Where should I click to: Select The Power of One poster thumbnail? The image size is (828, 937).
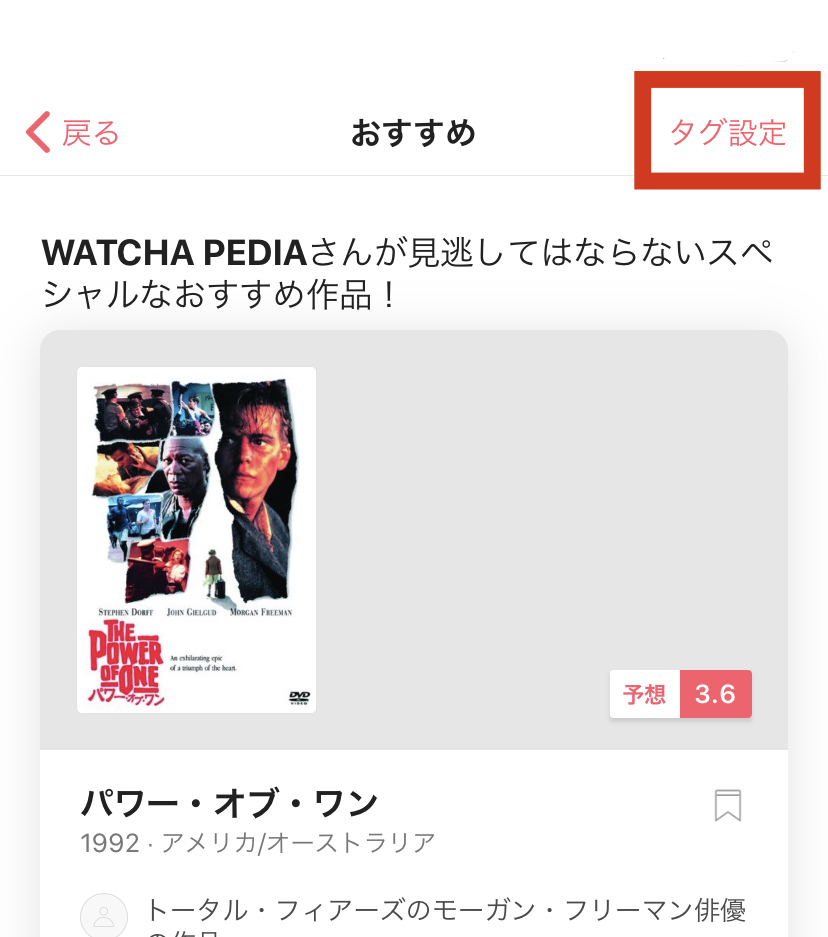coord(196,540)
